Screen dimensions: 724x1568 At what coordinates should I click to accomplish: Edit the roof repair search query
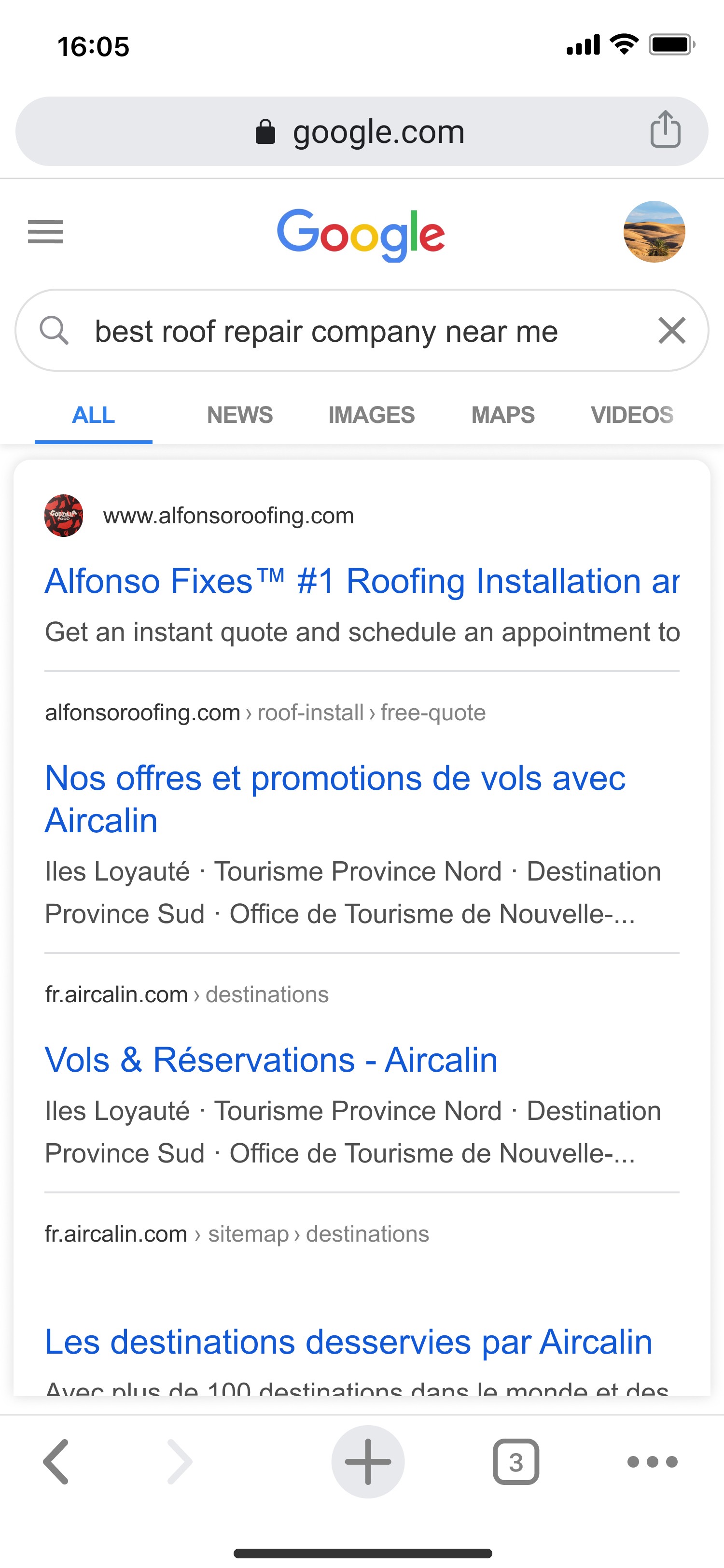pos(326,332)
